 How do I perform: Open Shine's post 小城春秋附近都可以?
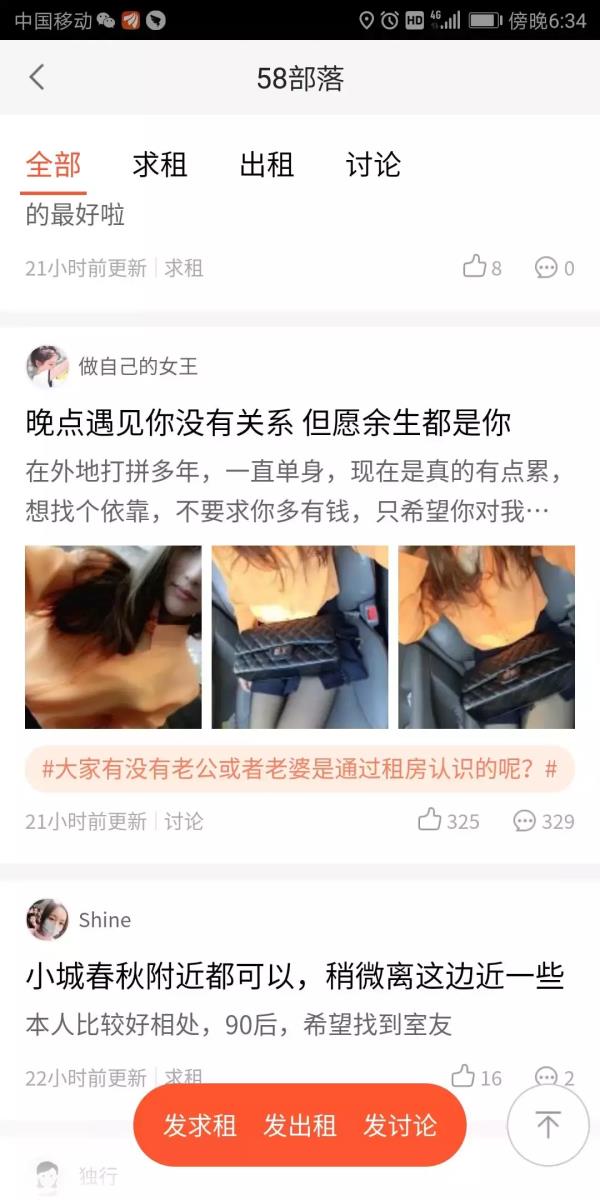(295, 976)
